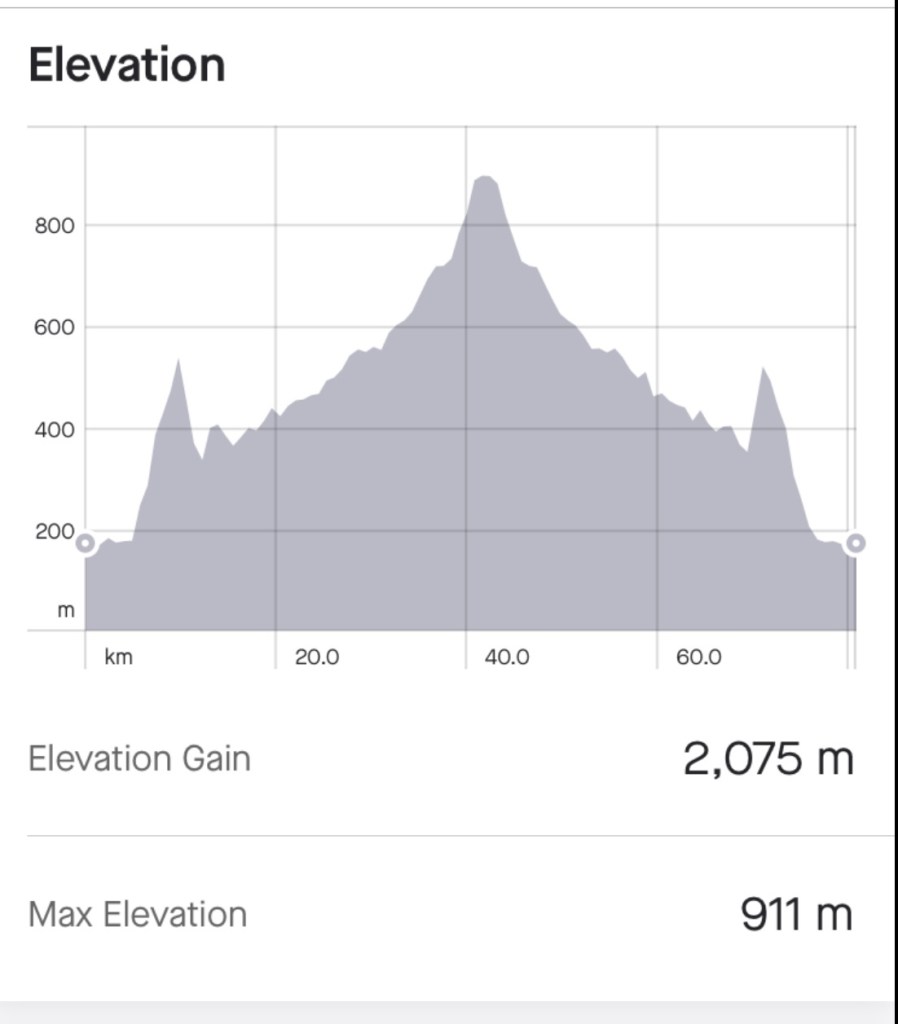Image resolution: width=898 pixels, height=1024 pixels.
Task: Select the right range handle on elevation chart
Action: [855, 544]
